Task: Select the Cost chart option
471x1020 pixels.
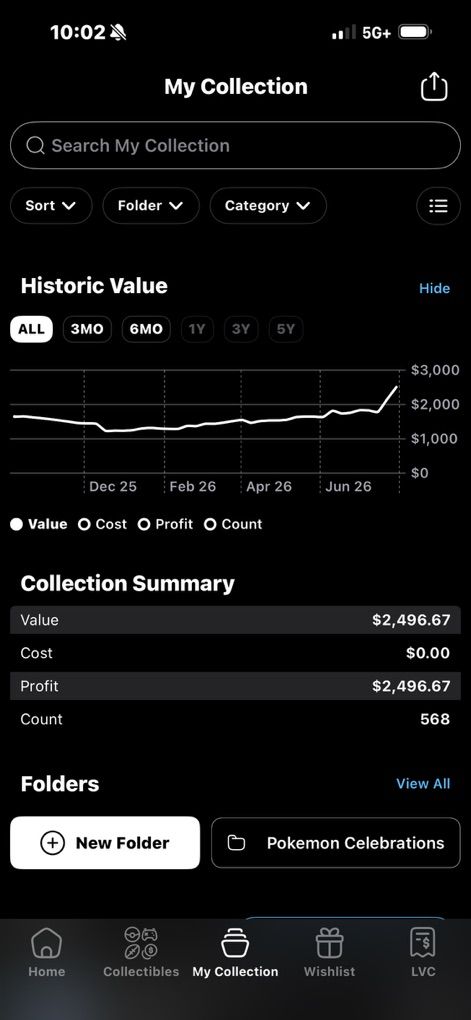Action: click(x=102, y=524)
